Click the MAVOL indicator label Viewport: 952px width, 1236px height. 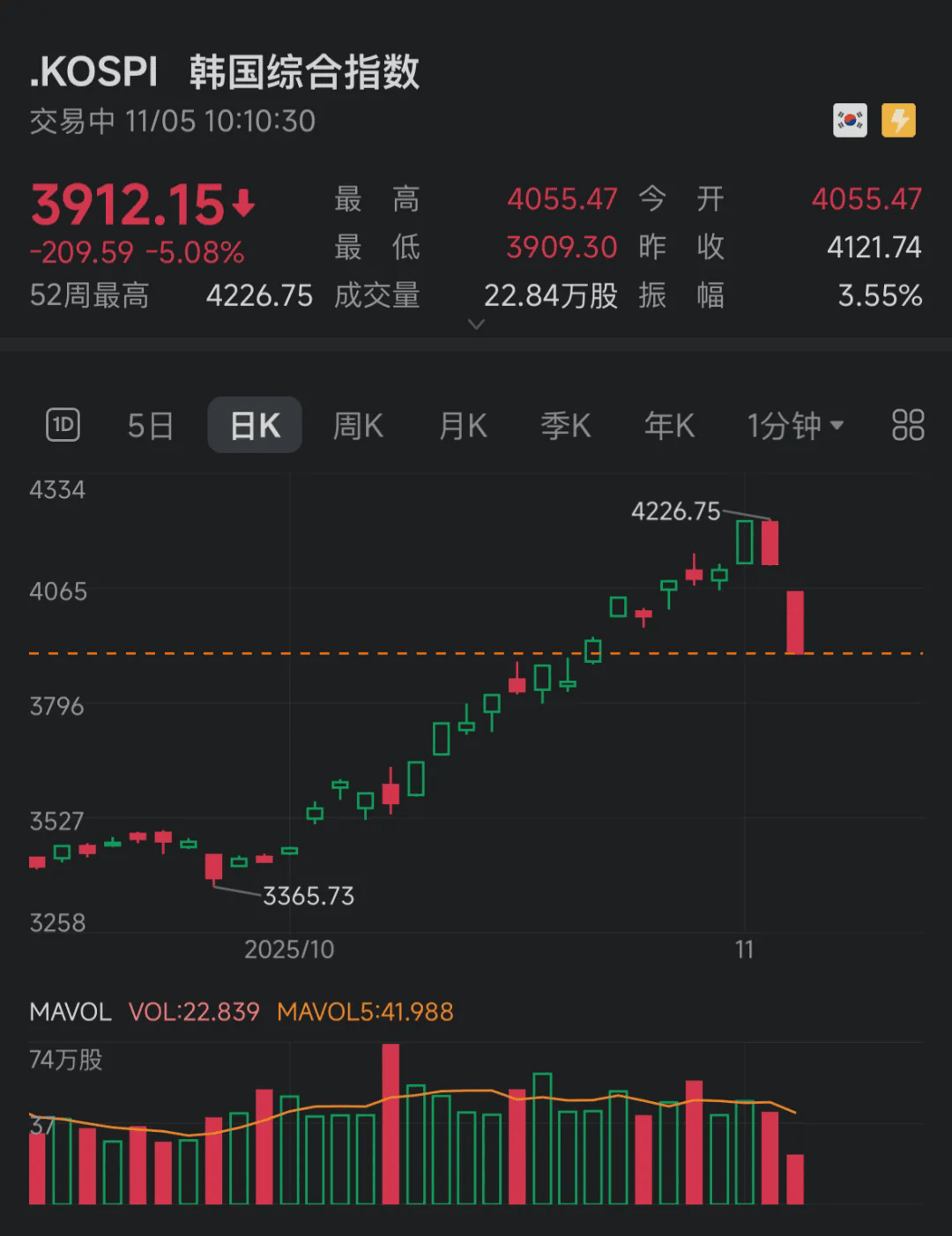[x=70, y=1011]
